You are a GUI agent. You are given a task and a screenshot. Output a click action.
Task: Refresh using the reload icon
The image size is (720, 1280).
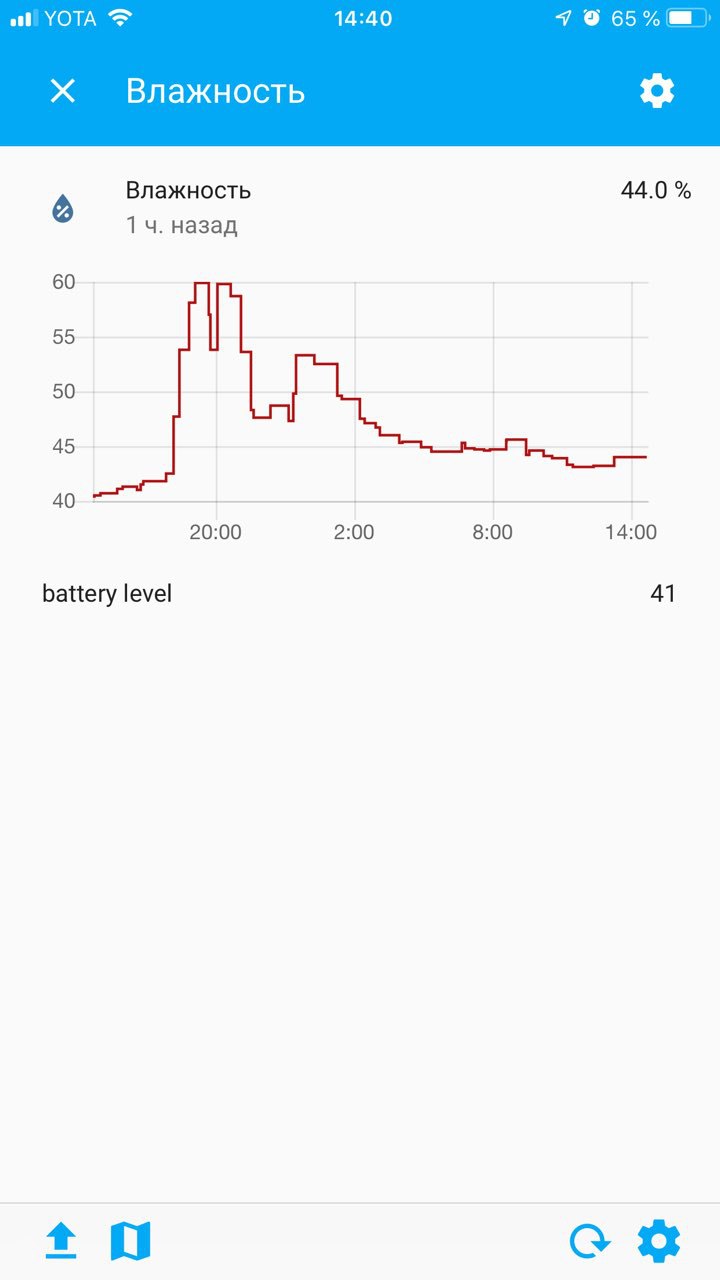pyautogui.click(x=589, y=1241)
